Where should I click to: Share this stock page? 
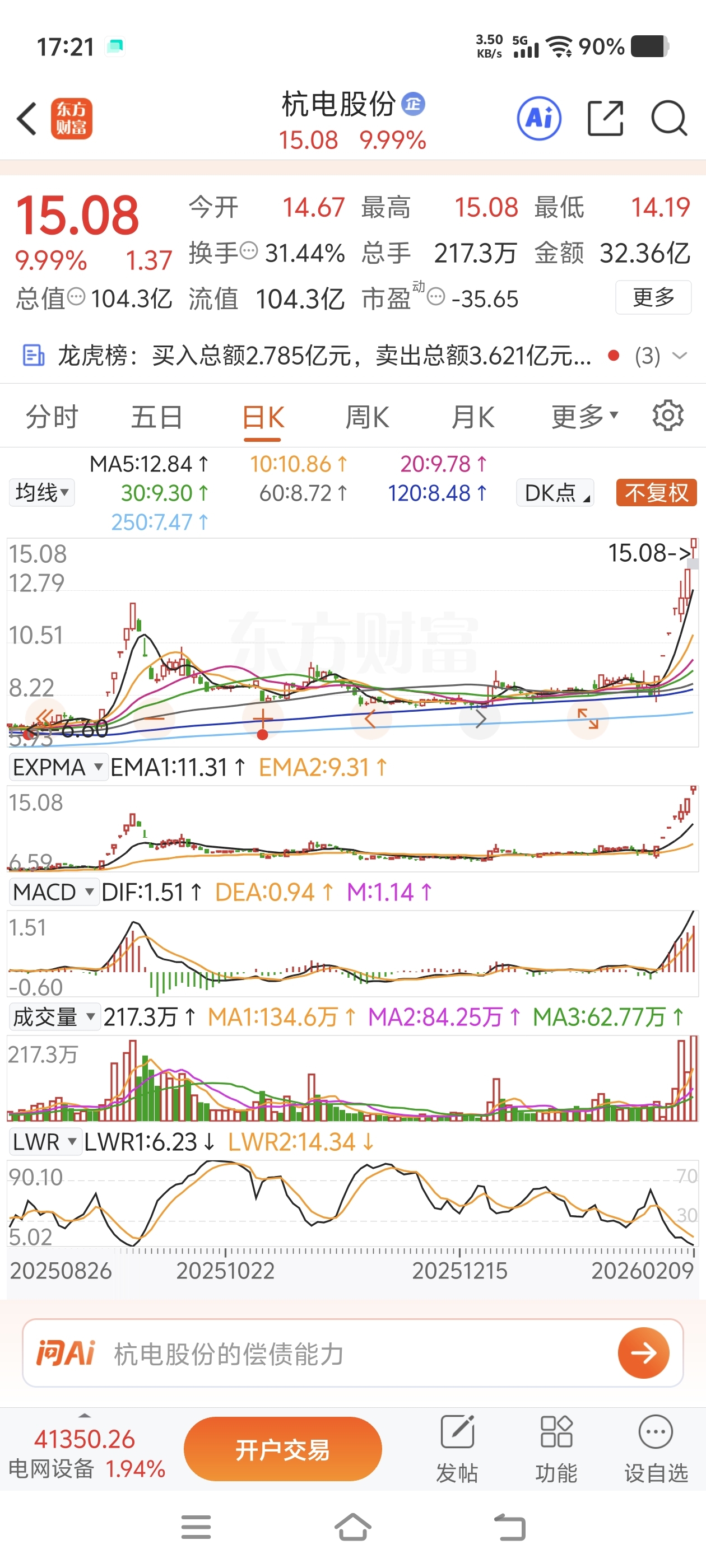pos(605,118)
